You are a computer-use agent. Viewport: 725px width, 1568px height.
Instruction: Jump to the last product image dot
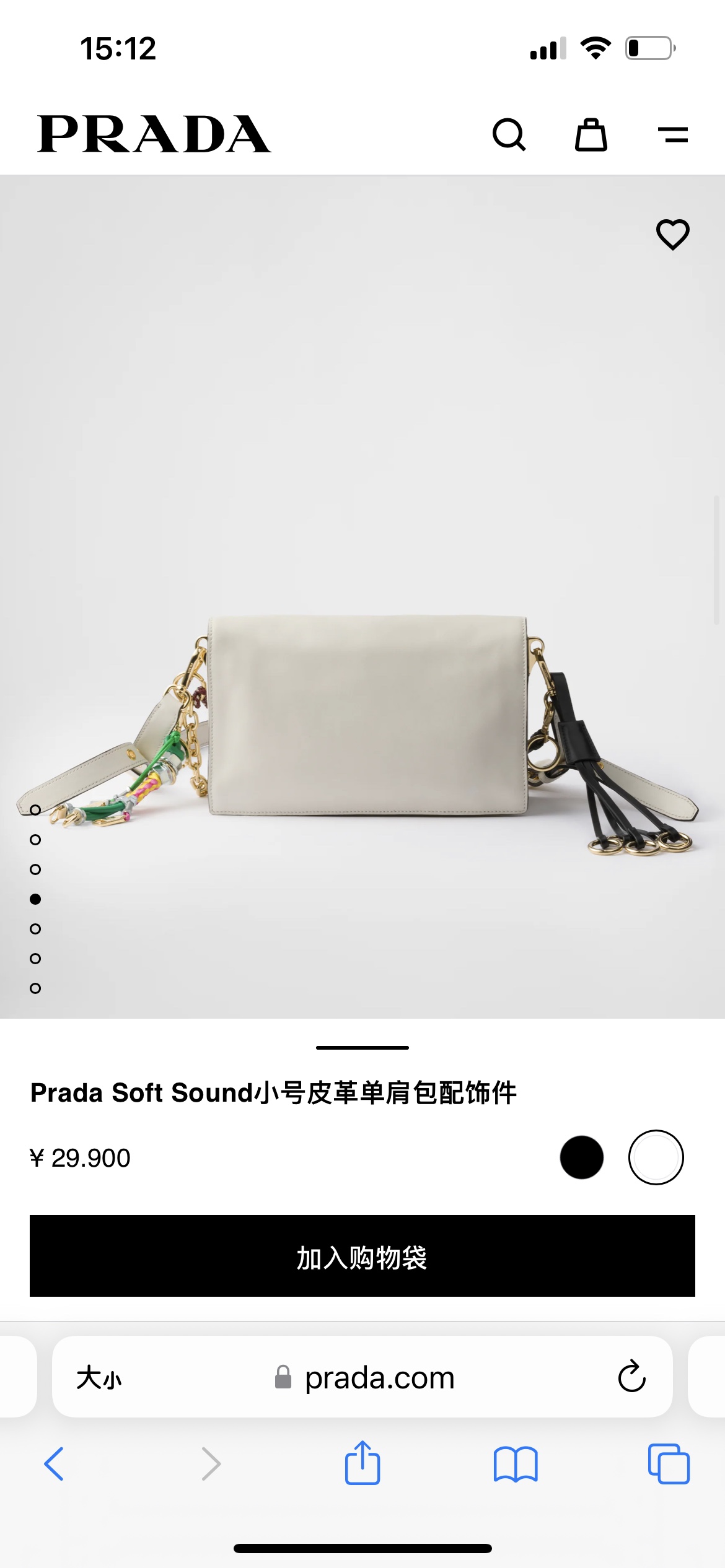click(x=35, y=988)
